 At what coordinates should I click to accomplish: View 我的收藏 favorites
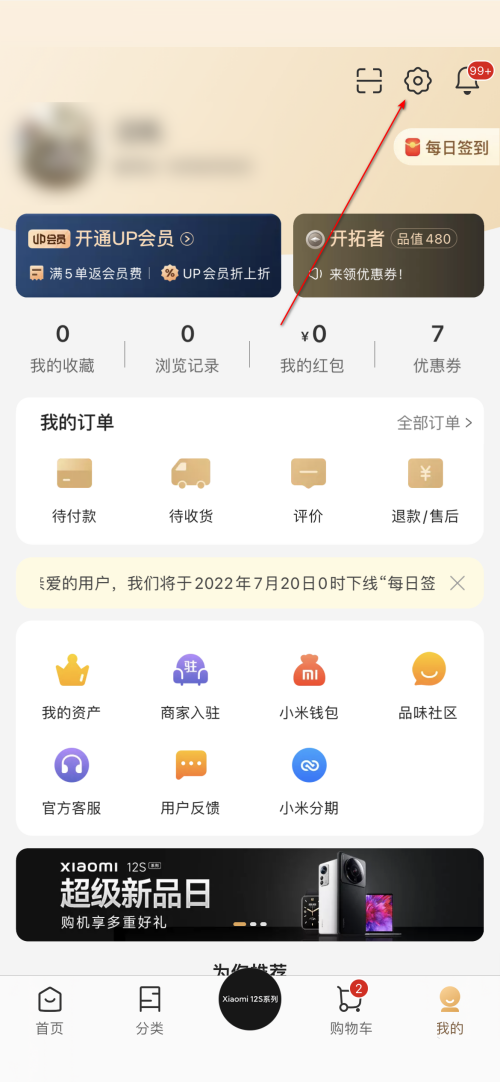pyautogui.click(x=62, y=349)
